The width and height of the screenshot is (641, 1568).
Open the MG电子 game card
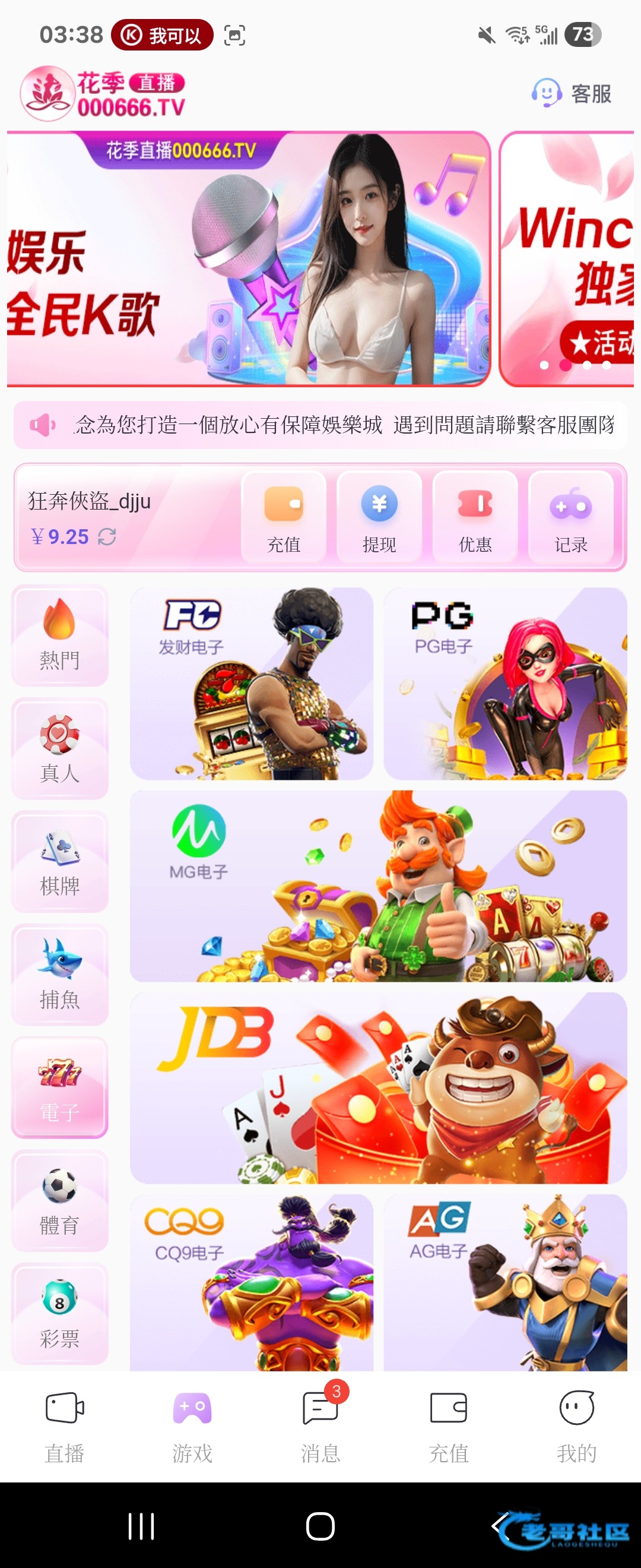pyautogui.click(x=378, y=886)
